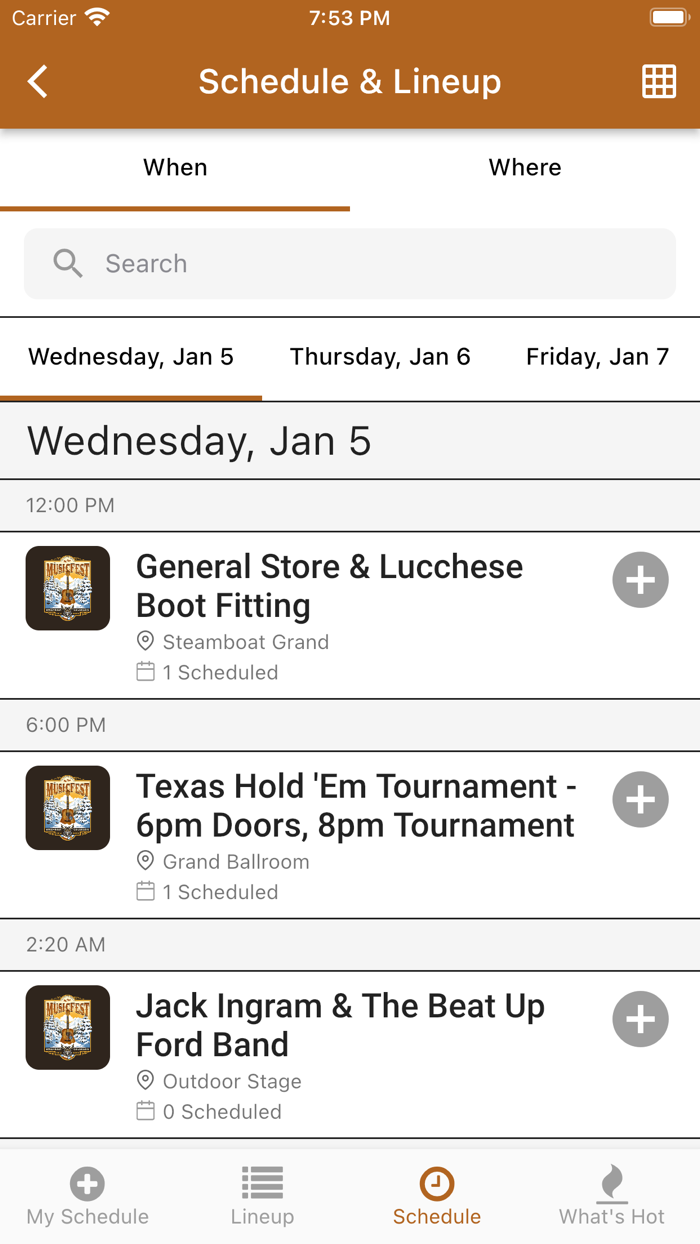The height and width of the screenshot is (1244, 700).
Task: Add General Store & Lucchese Boot Fitting to schedule
Action: (640, 580)
